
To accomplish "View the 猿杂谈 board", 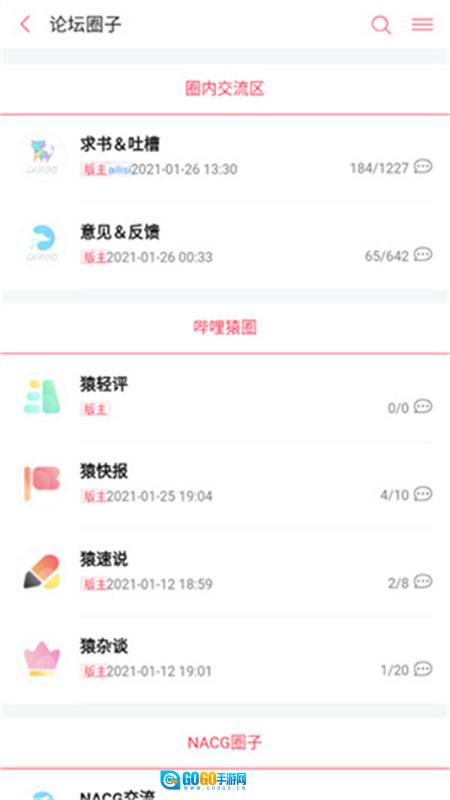I will click(225, 659).
